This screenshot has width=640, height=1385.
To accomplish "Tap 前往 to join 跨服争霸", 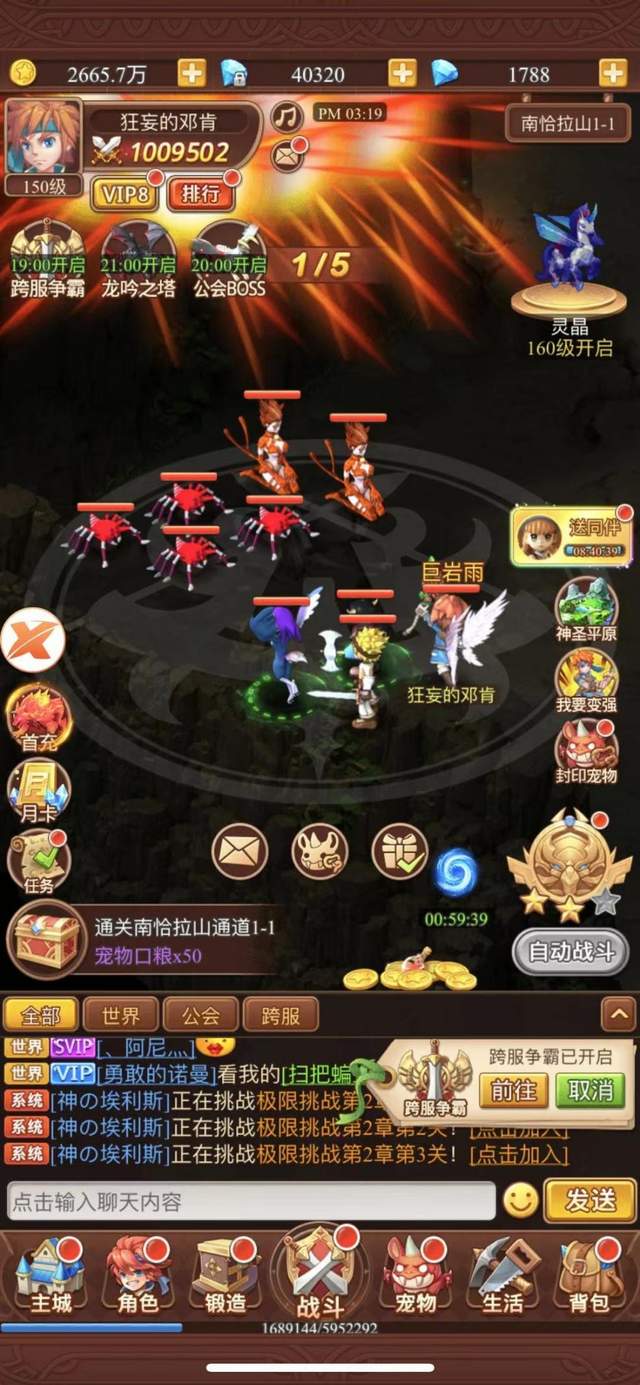I will pos(514,1090).
